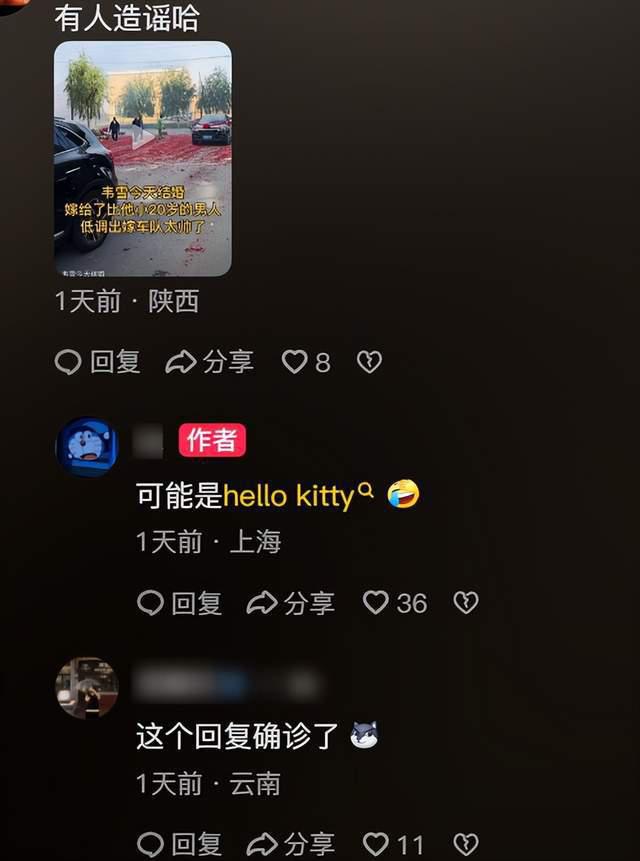Reply to the 这个回复确诊了 comment
Viewport: 640px width, 861px height.
(179, 845)
